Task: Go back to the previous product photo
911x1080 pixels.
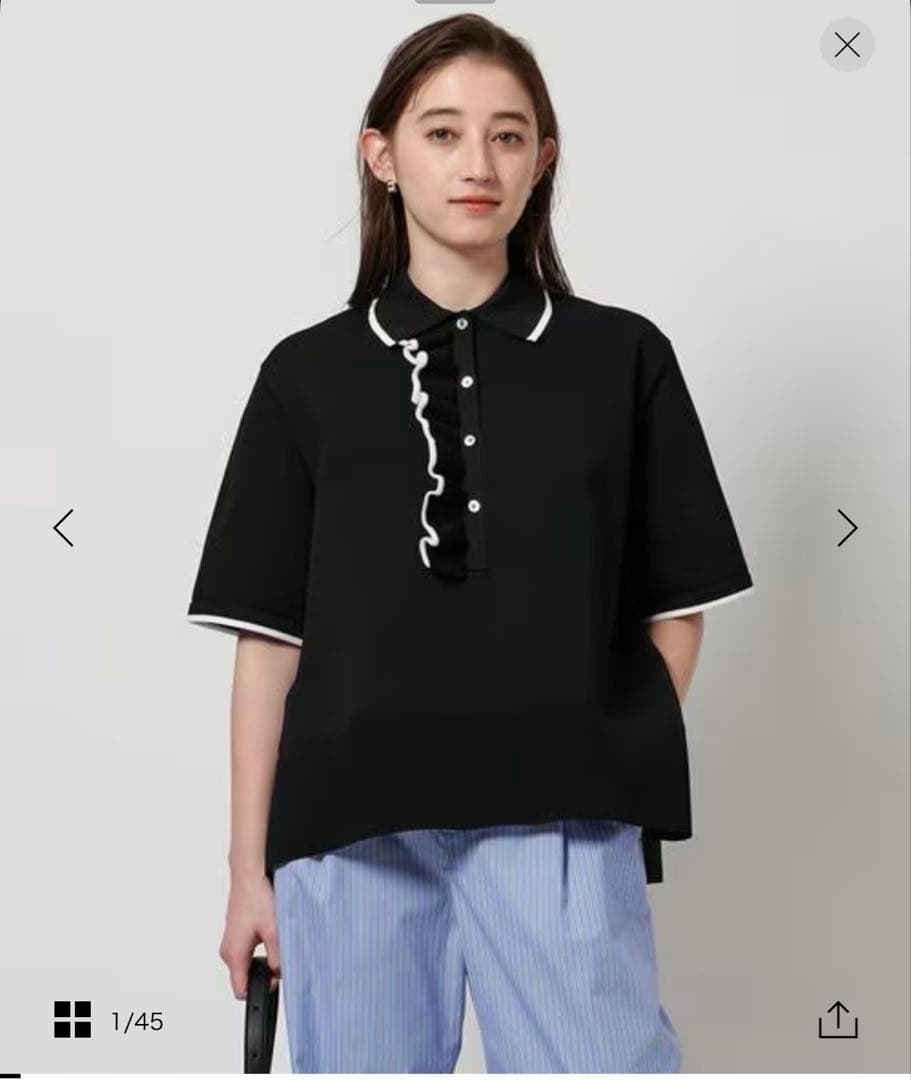Action: 64,527
